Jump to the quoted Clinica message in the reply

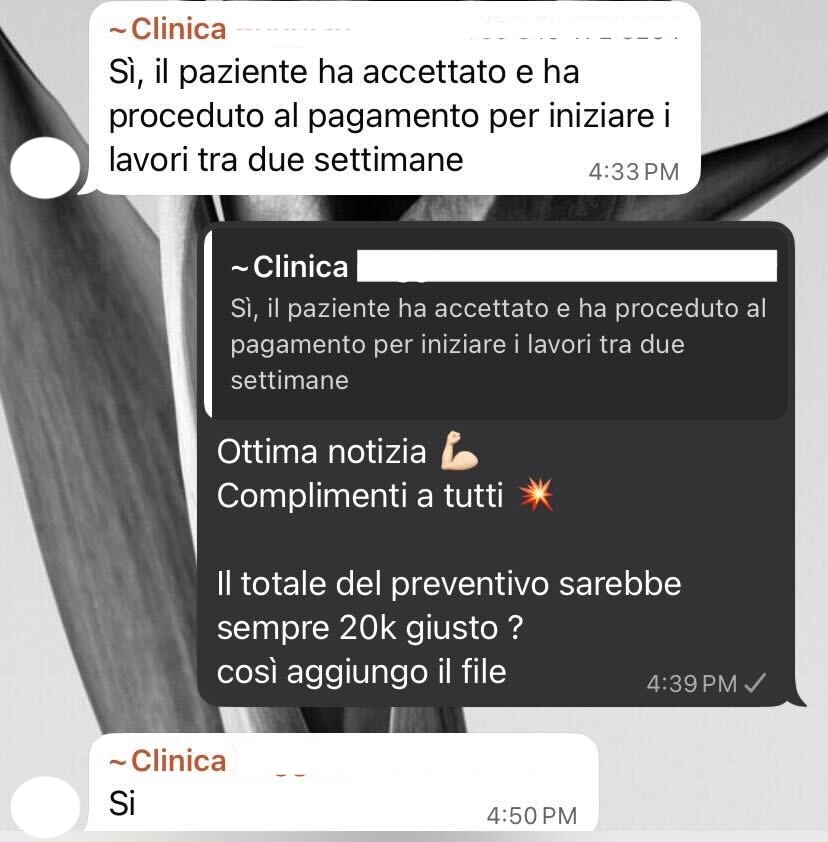tap(496, 324)
